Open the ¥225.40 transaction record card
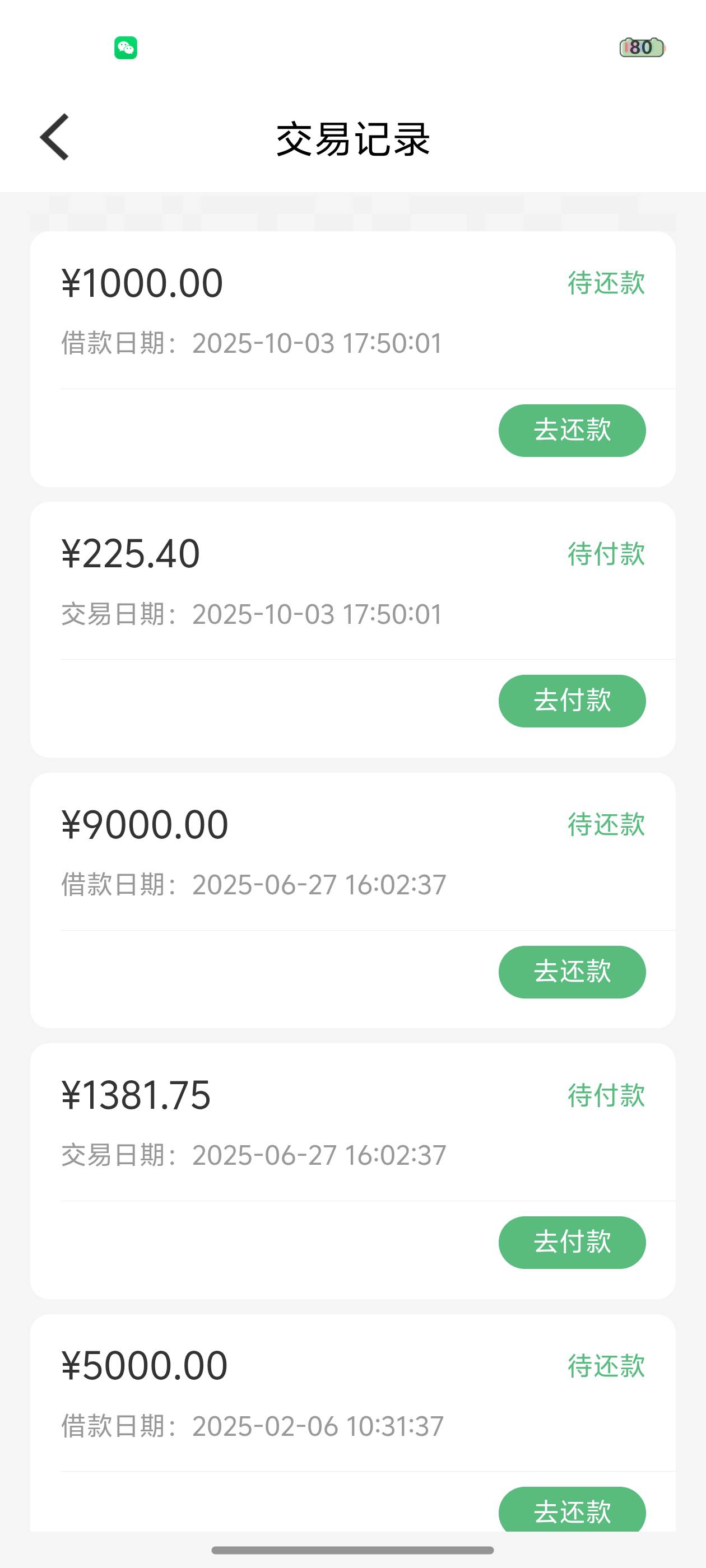Viewport: 706px width, 1568px height. [x=274, y=581]
